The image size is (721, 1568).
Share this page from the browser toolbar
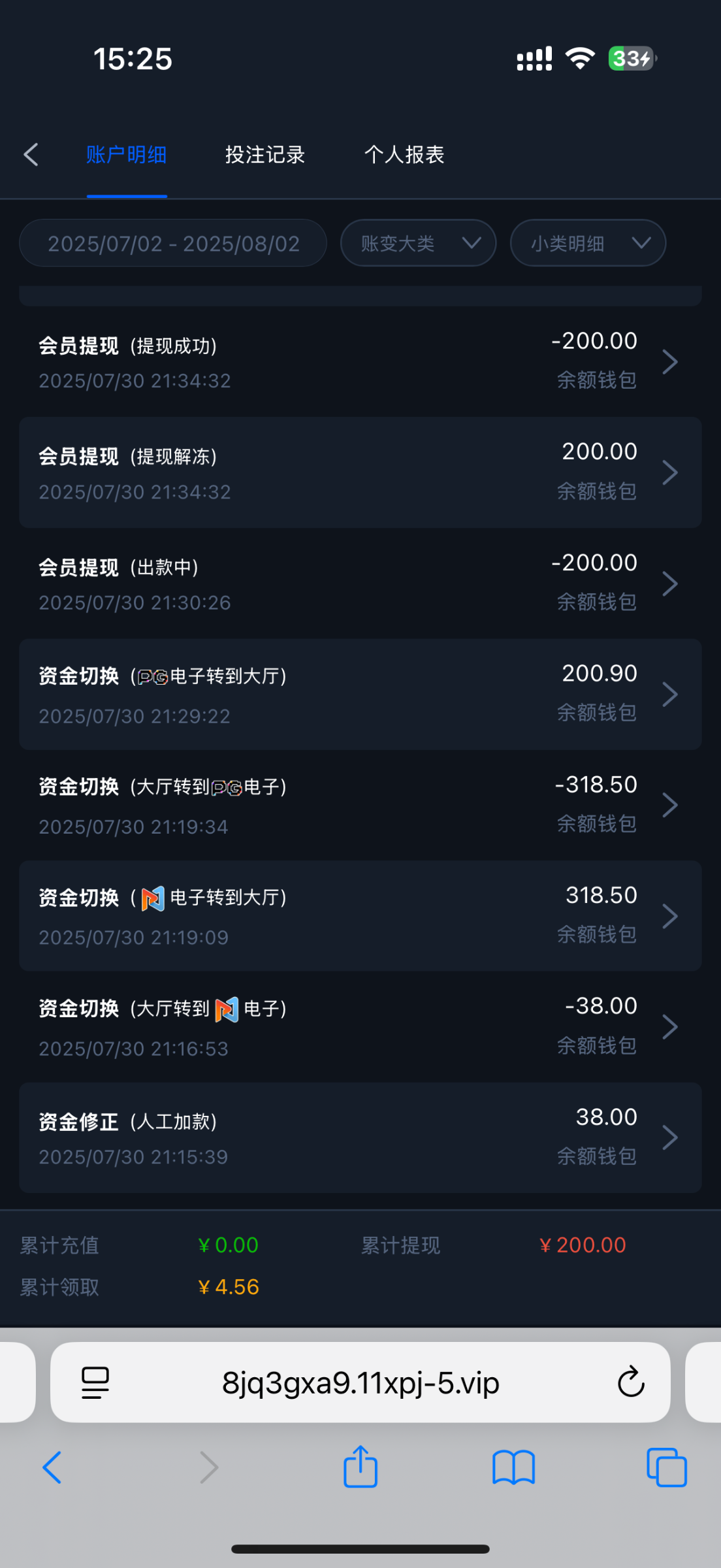pyautogui.click(x=360, y=1467)
